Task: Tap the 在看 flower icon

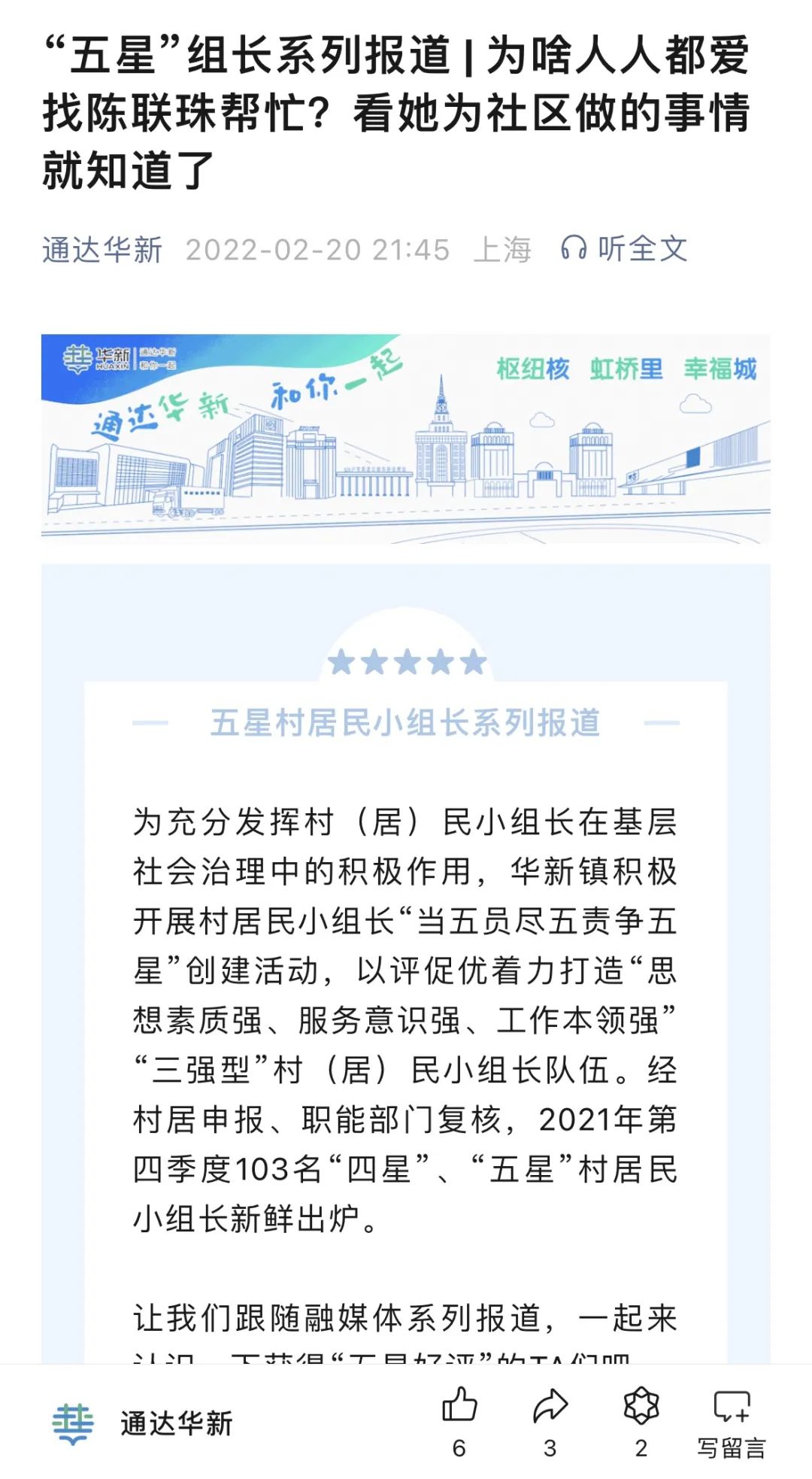Action: point(641,1405)
